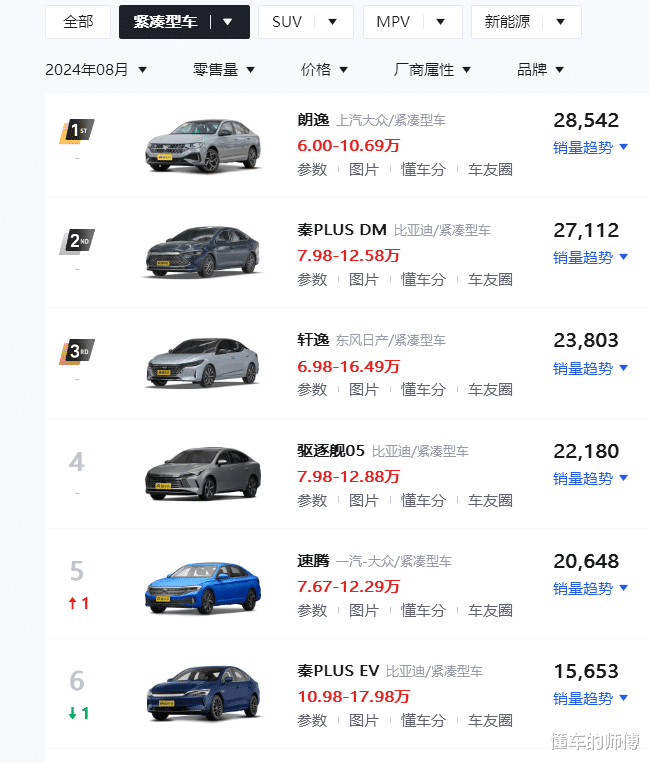649x763 pixels.
Task: View 销量趋势 for 驱逐舰05
Action: pyautogui.click(x=590, y=478)
